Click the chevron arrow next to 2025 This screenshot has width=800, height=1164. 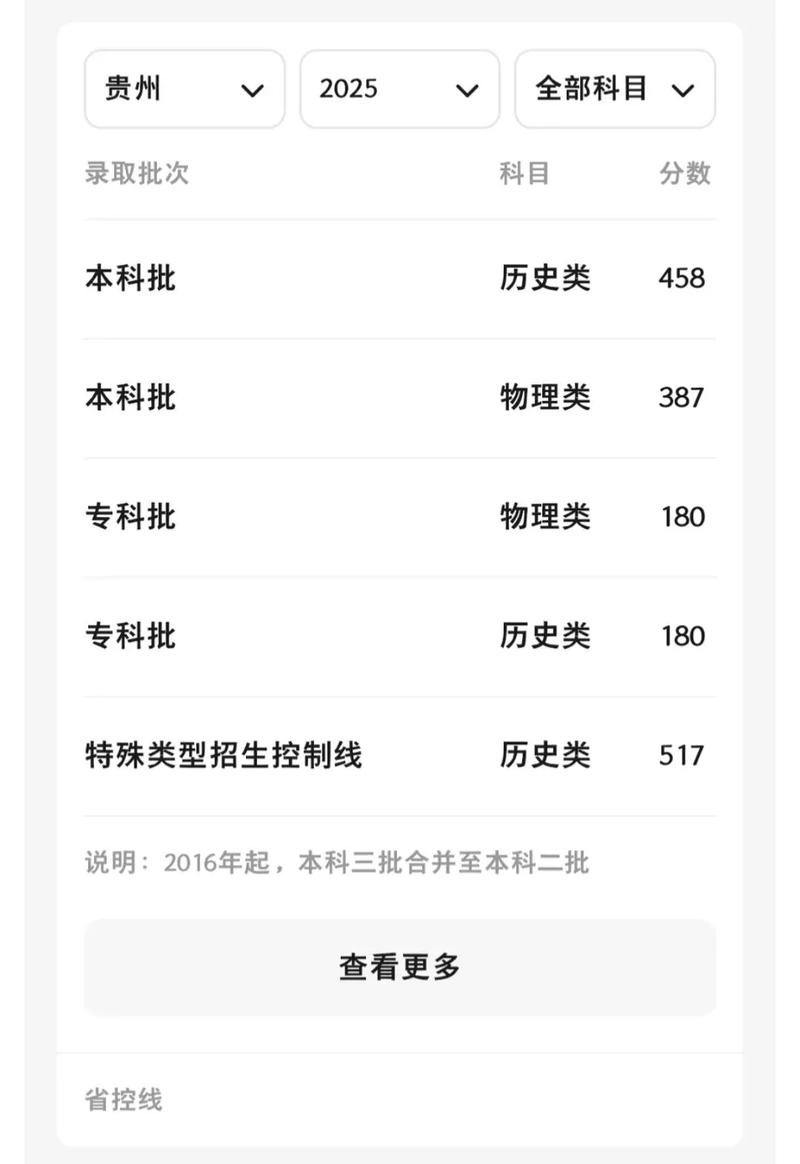pos(467,89)
